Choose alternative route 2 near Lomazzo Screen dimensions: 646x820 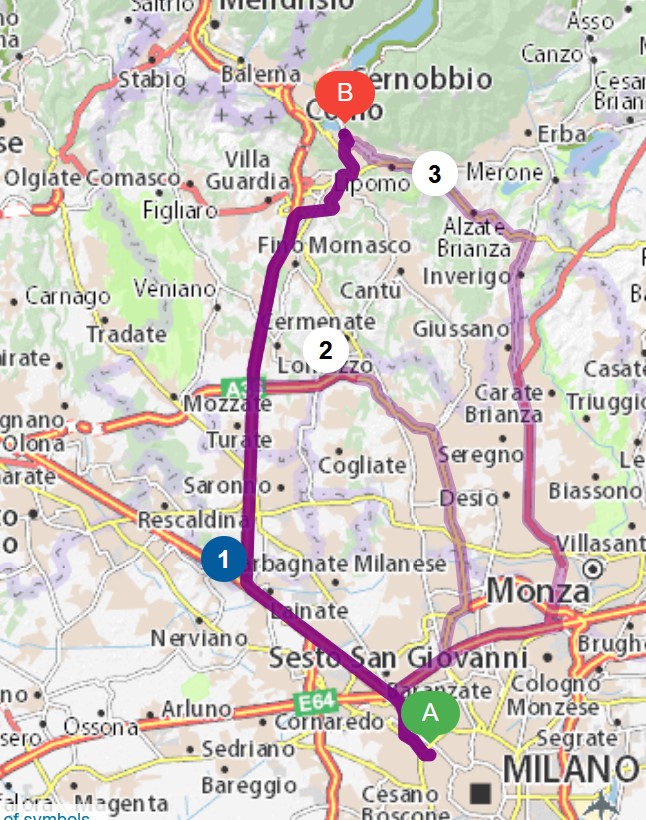click(x=325, y=351)
